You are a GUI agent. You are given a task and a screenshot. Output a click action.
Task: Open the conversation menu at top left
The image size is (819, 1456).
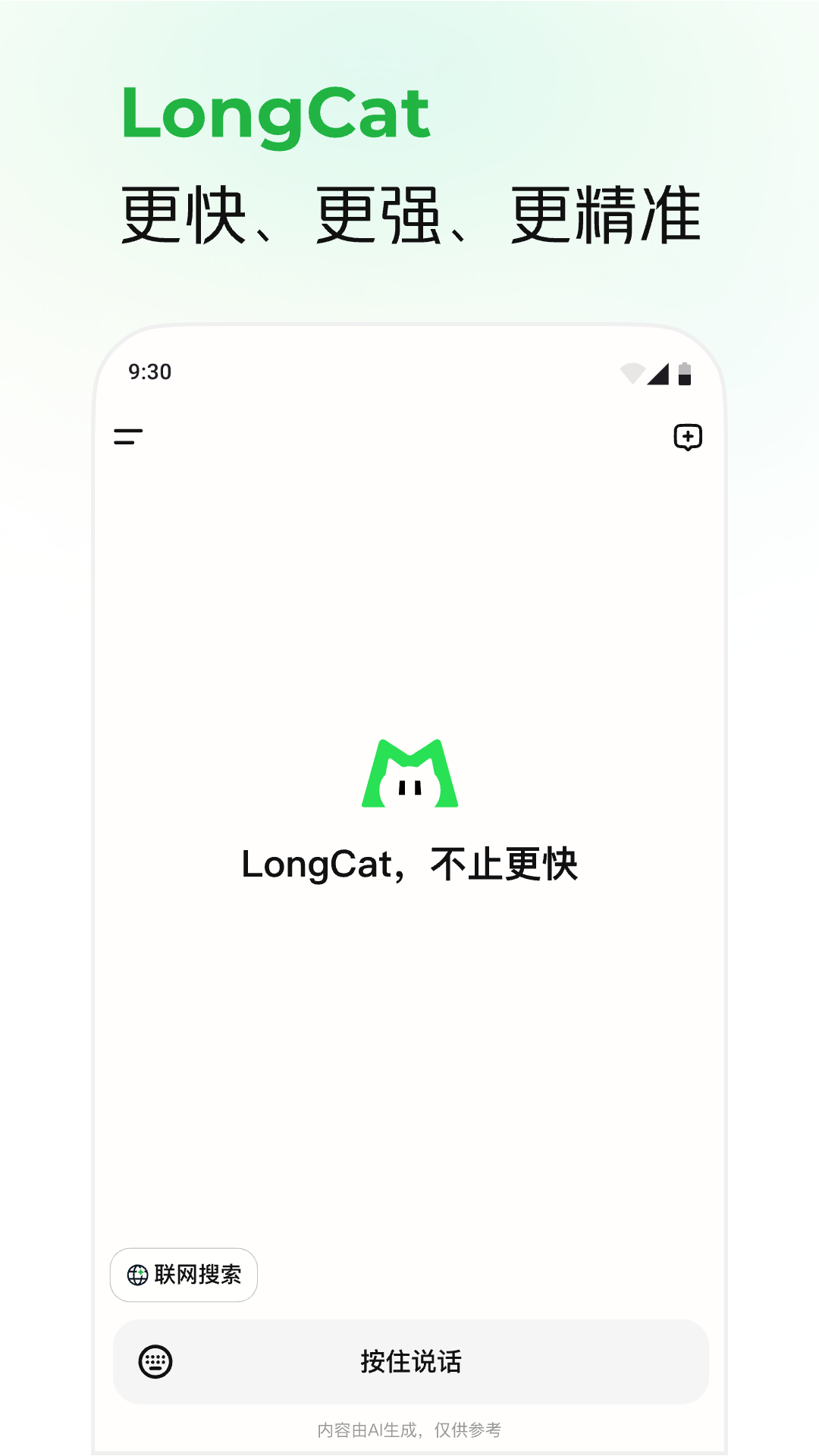tap(127, 436)
